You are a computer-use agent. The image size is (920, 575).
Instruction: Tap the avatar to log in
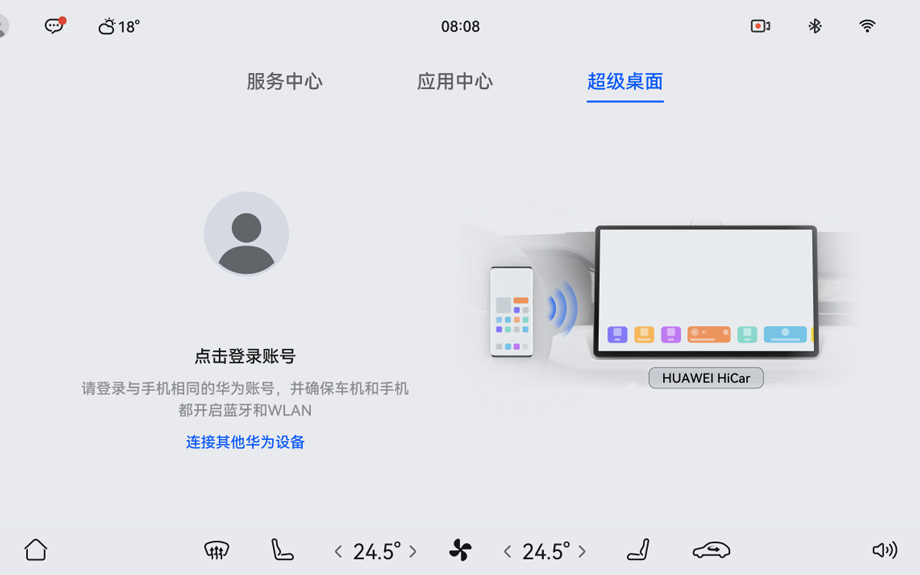pos(246,234)
